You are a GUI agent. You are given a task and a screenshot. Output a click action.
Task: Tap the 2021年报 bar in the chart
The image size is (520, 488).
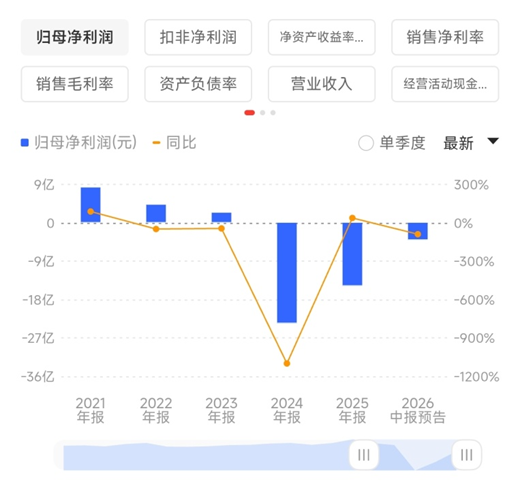91,205
